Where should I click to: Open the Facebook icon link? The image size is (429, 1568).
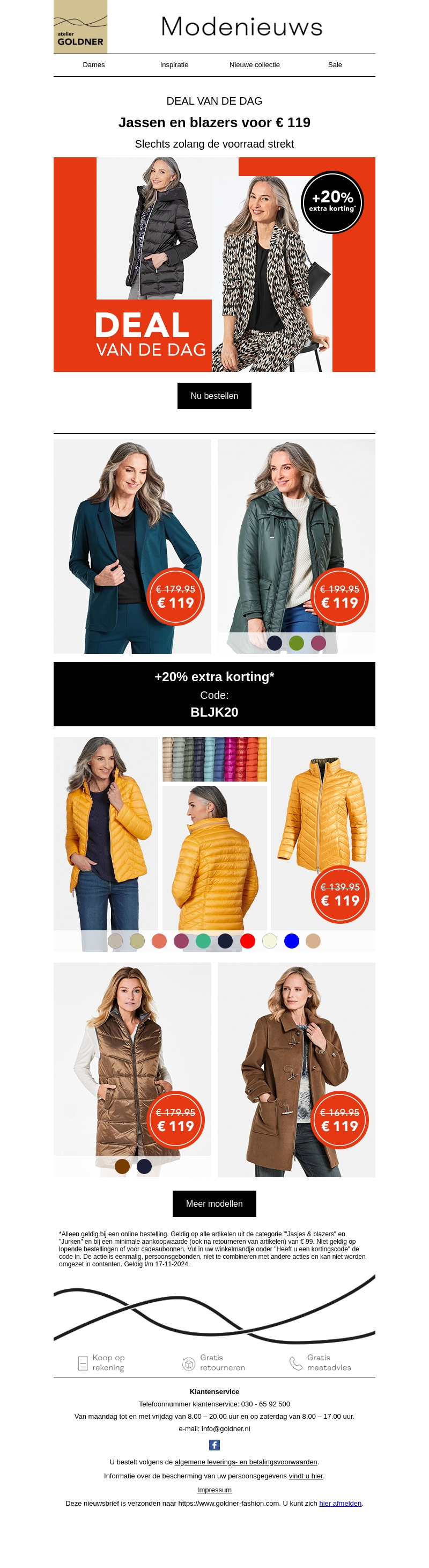(214, 1445)
